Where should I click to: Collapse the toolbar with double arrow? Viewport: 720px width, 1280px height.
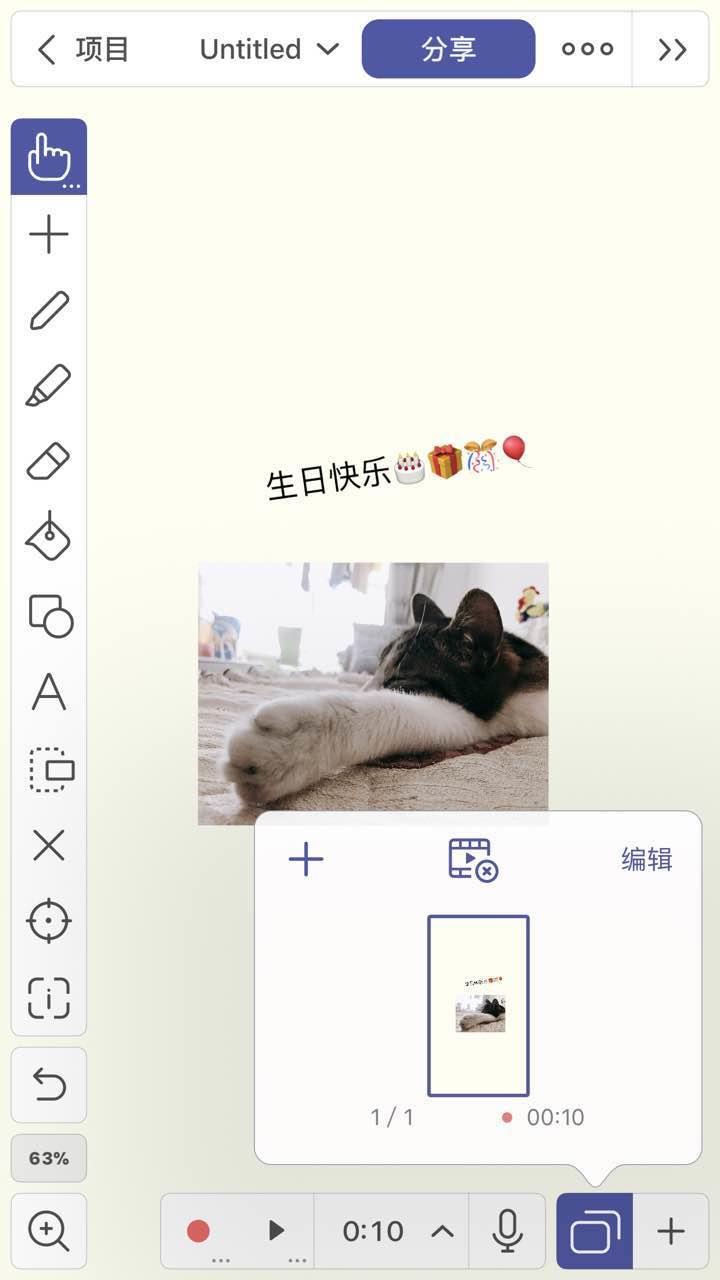pos(672,49)
